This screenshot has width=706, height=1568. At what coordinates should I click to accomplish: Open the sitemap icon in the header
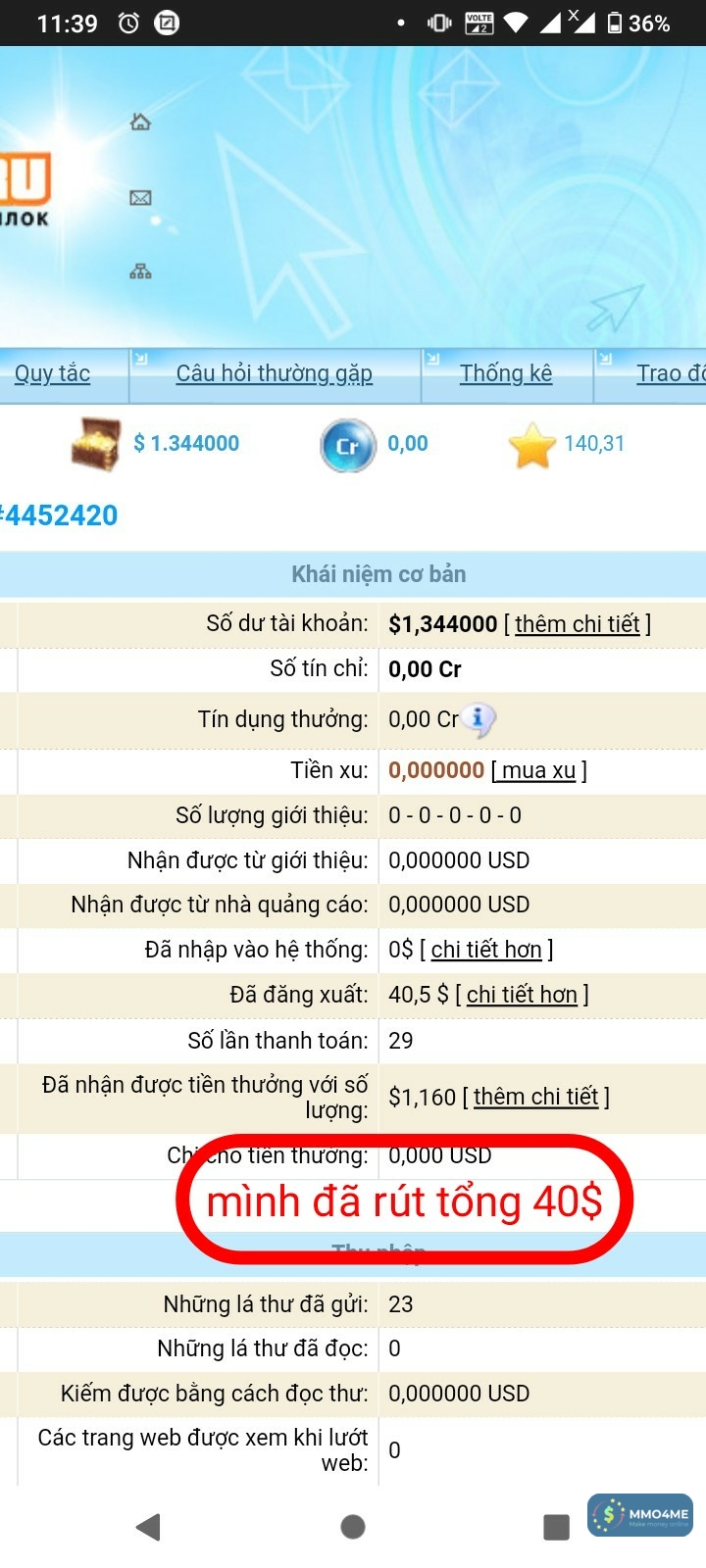(140, 271)
